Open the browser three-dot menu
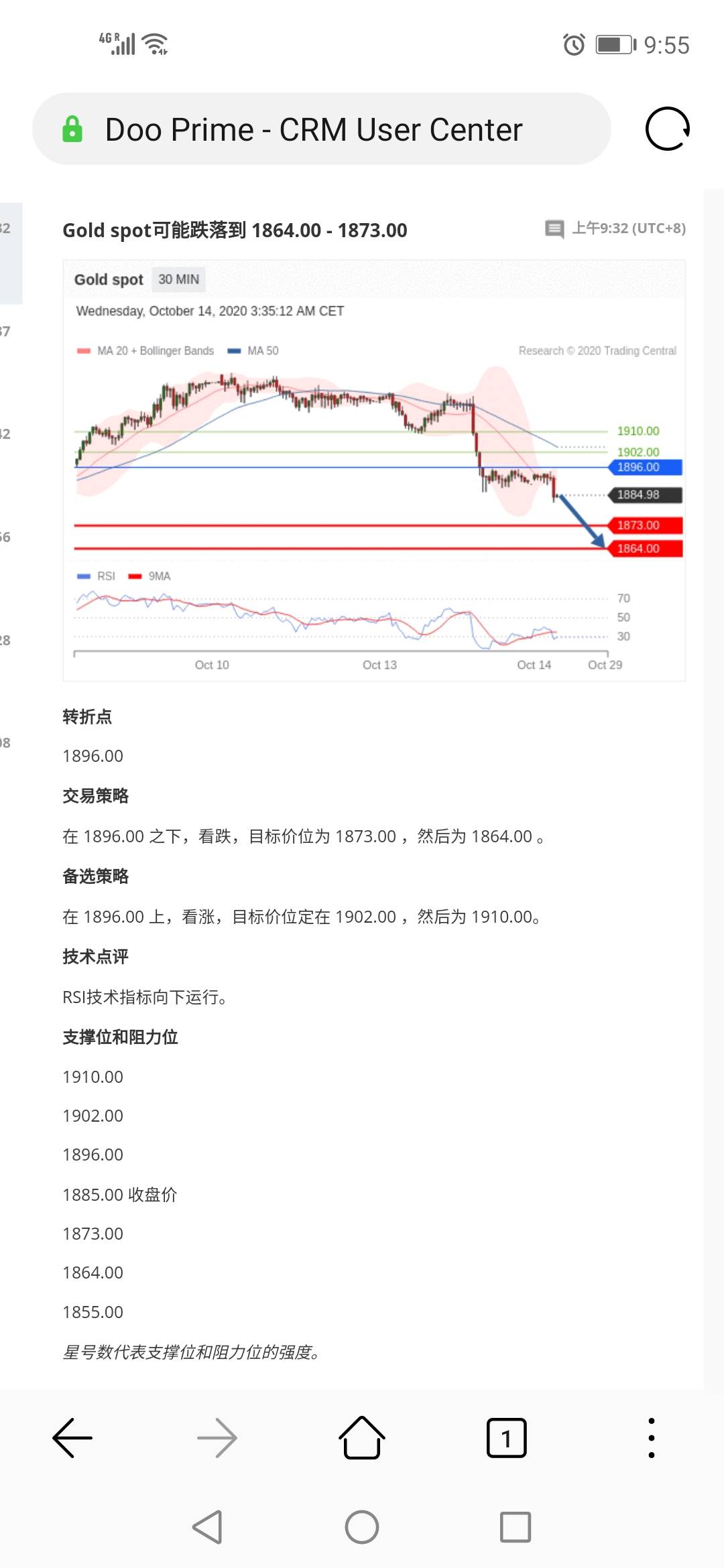The image size is (724, 1568). (x=652, y=1438)
